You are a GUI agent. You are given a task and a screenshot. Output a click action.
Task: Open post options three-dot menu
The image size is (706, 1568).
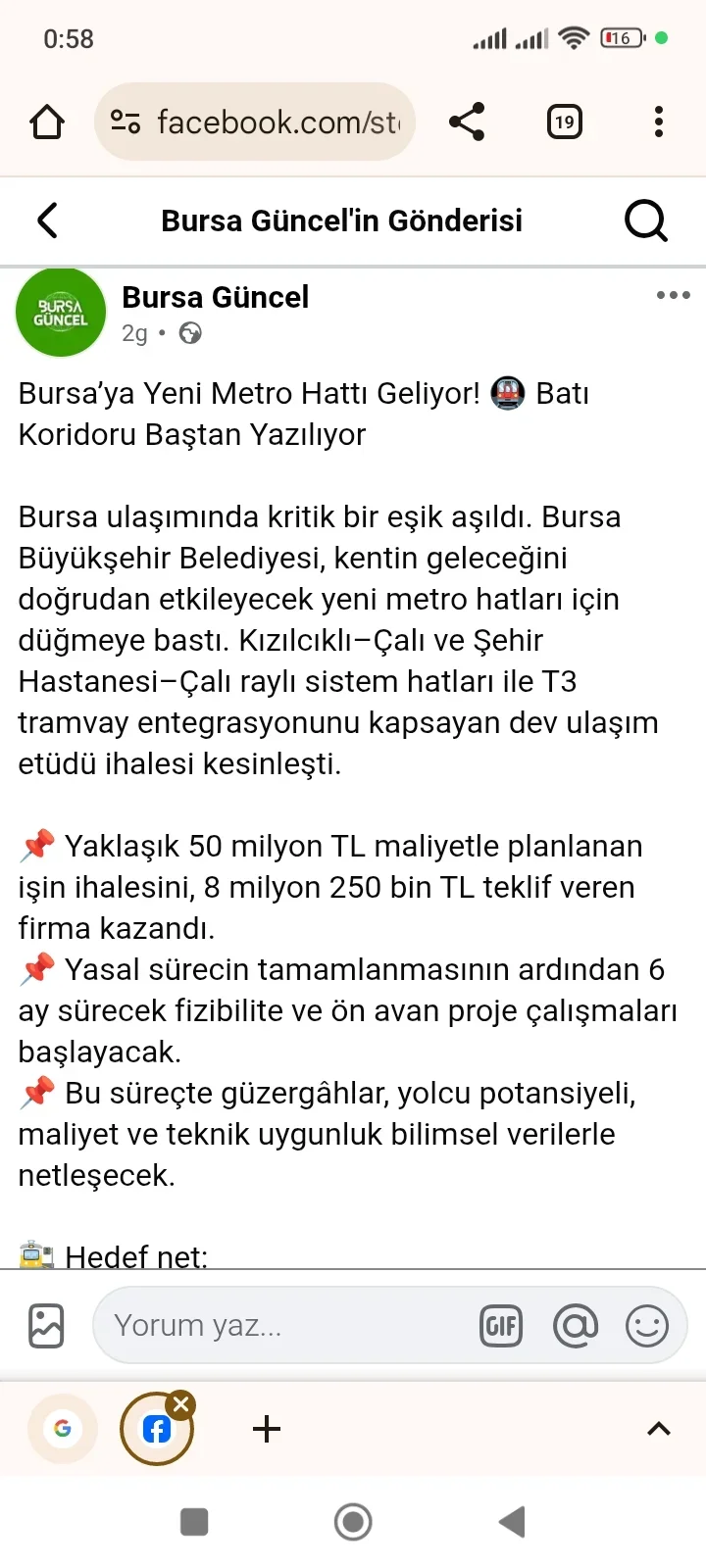[x=673, y=295]
